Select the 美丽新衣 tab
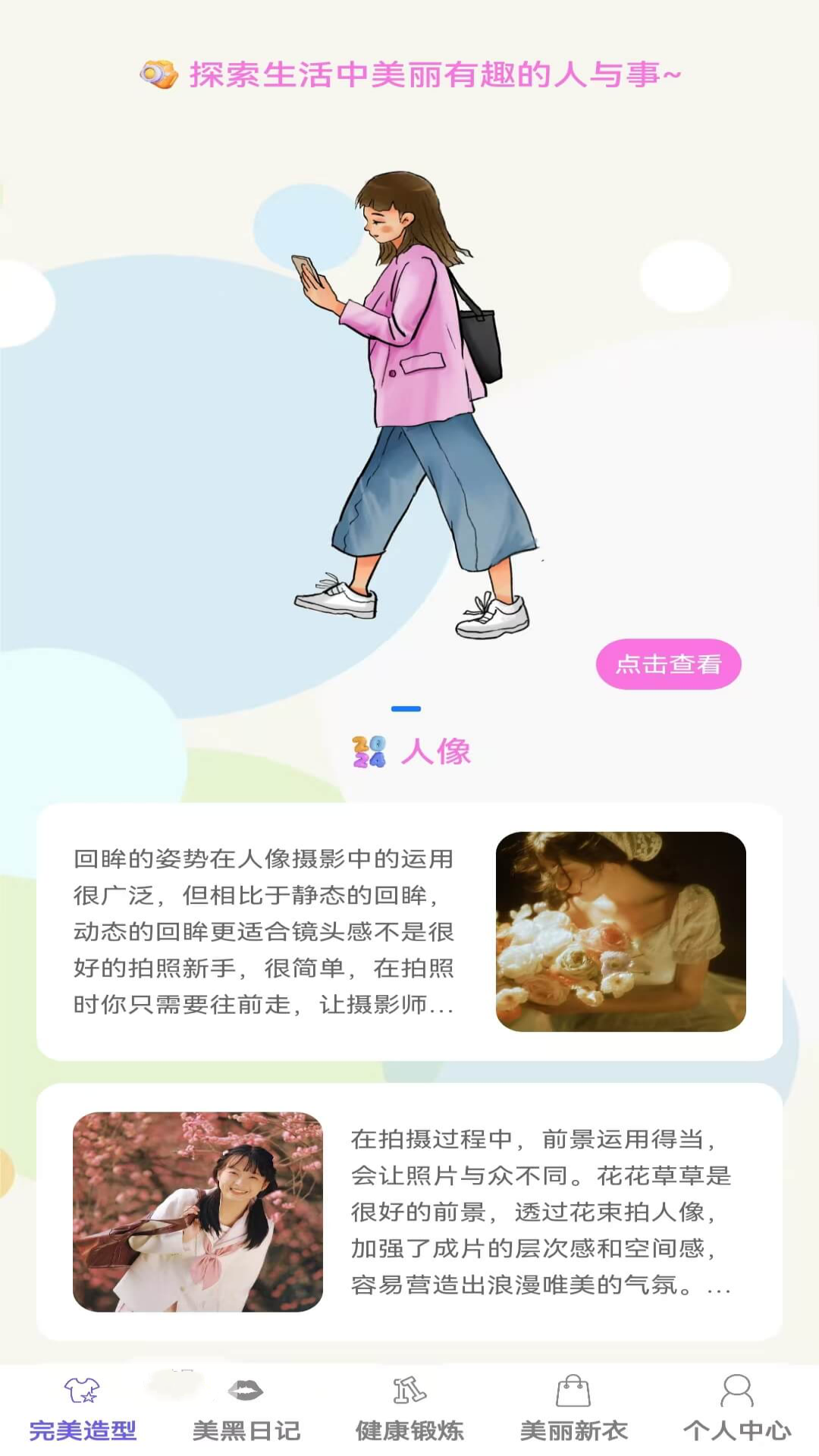Image resolution: width=819 pixels, height=1456 pixels. pyautogui.click(x=573, y=1410)
